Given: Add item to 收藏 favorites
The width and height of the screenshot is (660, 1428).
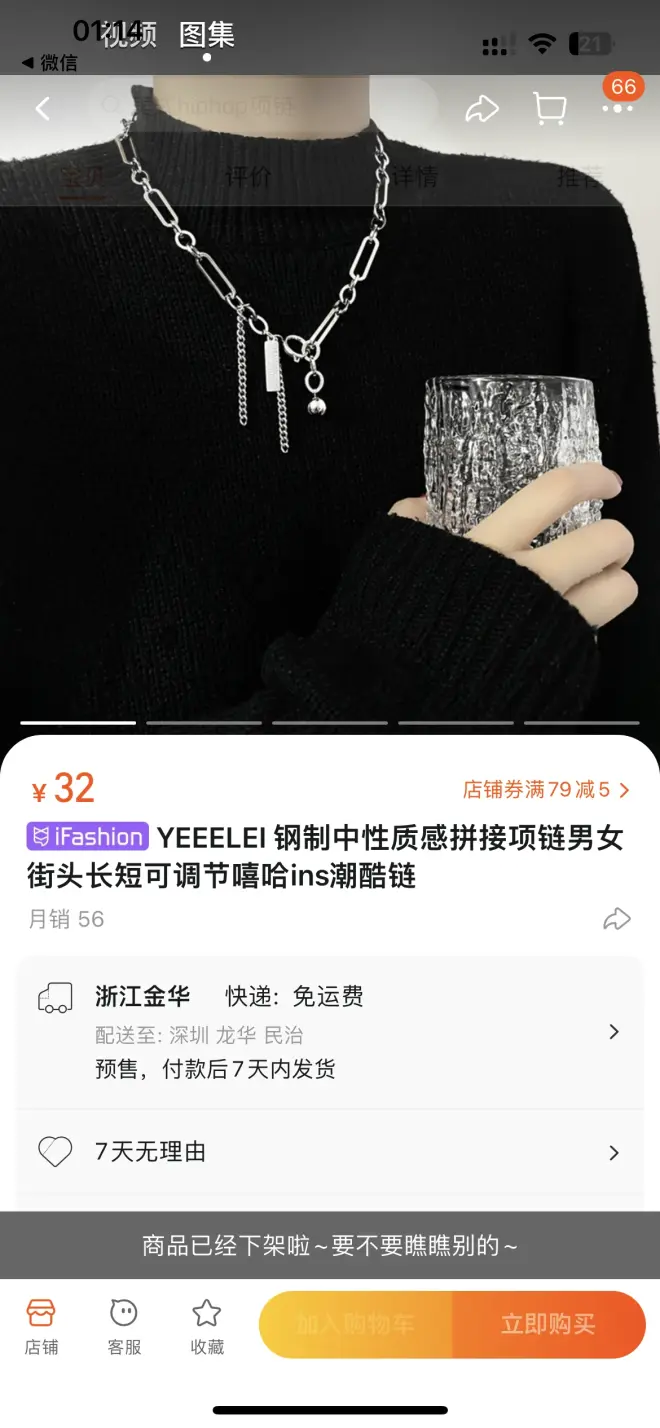Looking at the screenshot, I should tap(207, 1327).
